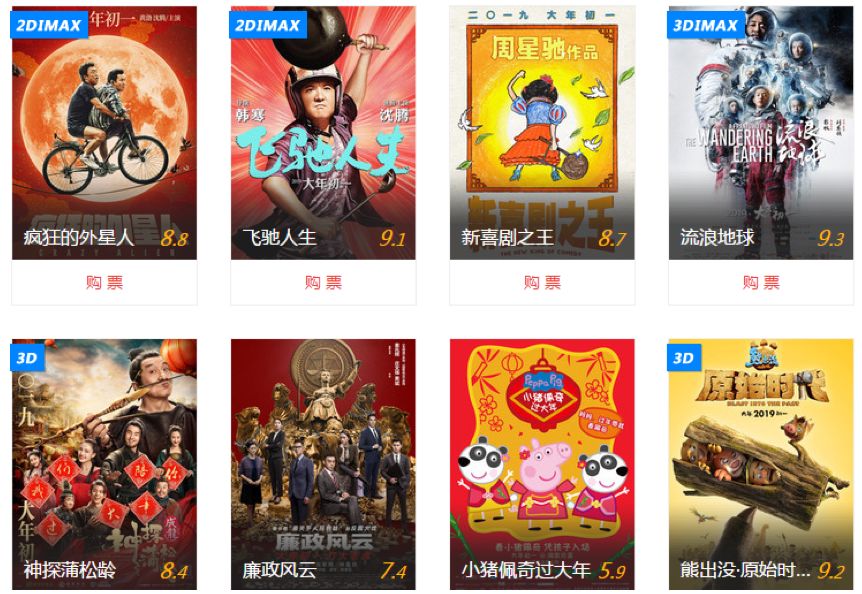View details of 廉政风云

323,460
